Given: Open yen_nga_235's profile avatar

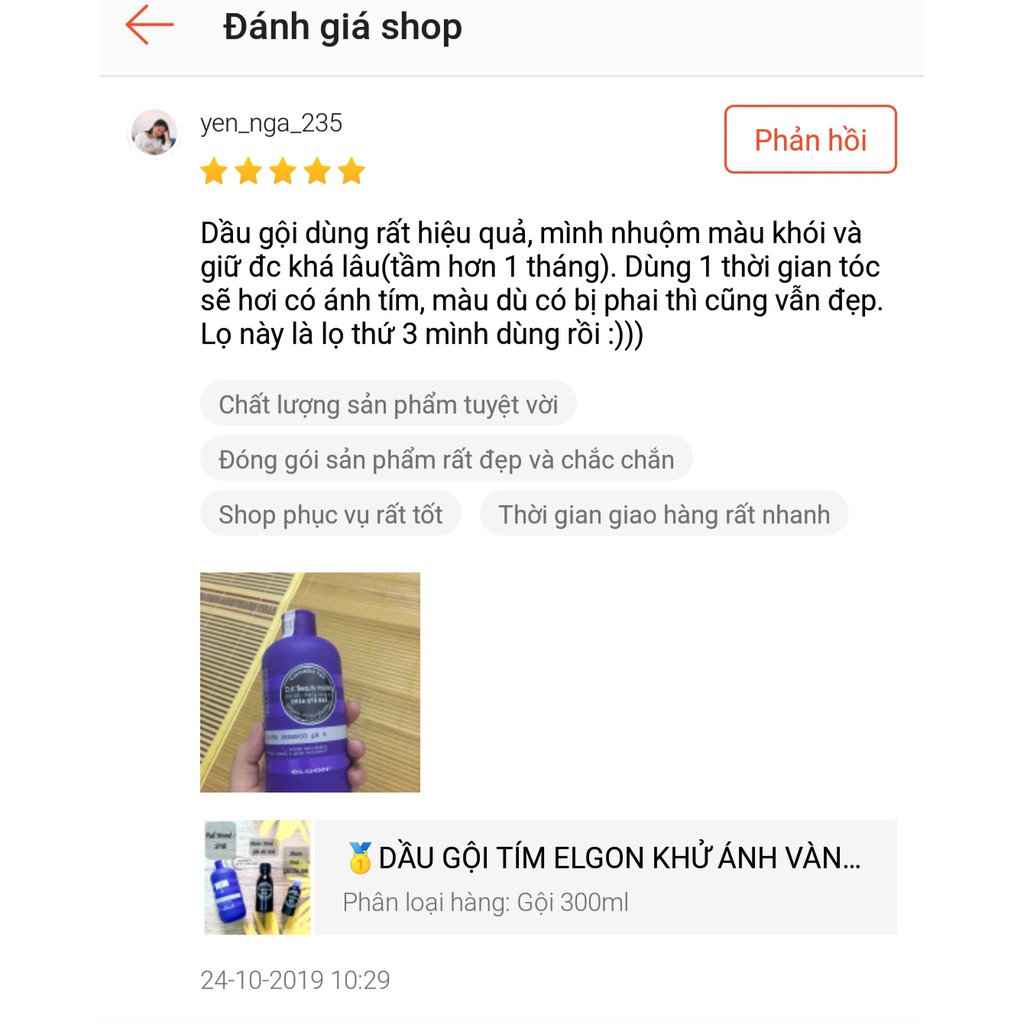Looking at the screenshot, I should [x=154, y=133].
